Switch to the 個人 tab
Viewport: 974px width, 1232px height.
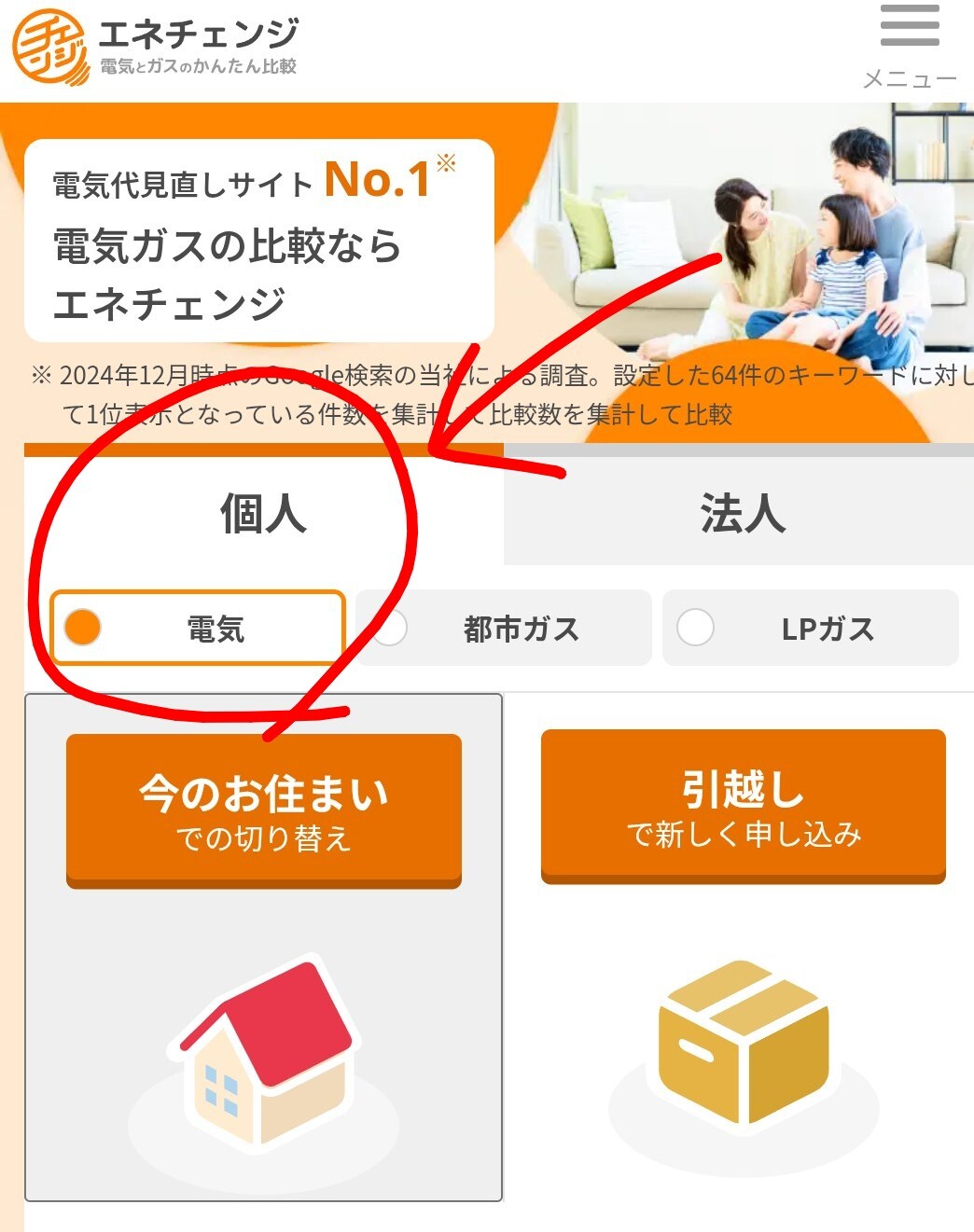coord(263,512)
